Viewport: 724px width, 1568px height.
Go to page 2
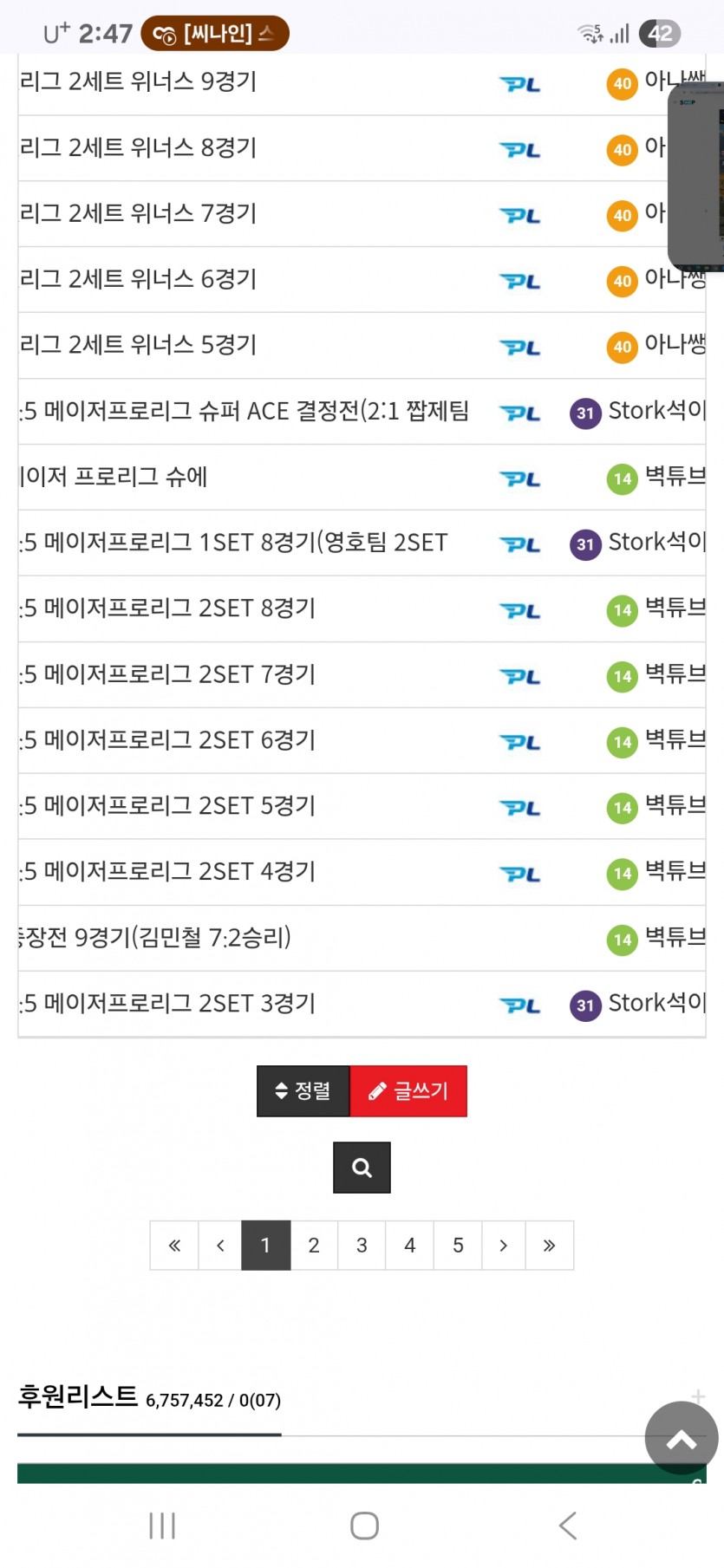tap(314, 1246)
